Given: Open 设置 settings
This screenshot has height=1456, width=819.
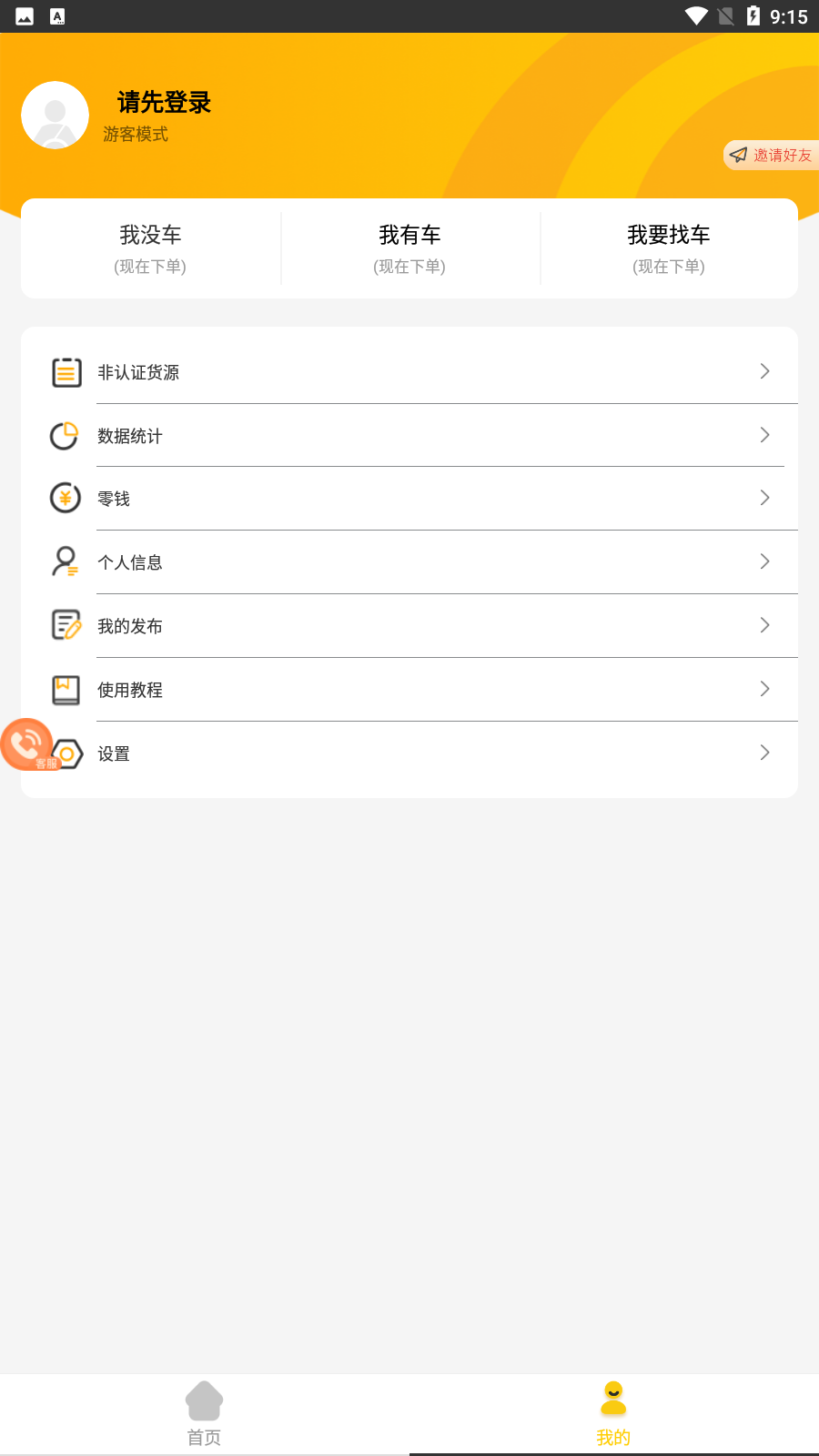Looking at the screenshot, I should click(409, 753).
